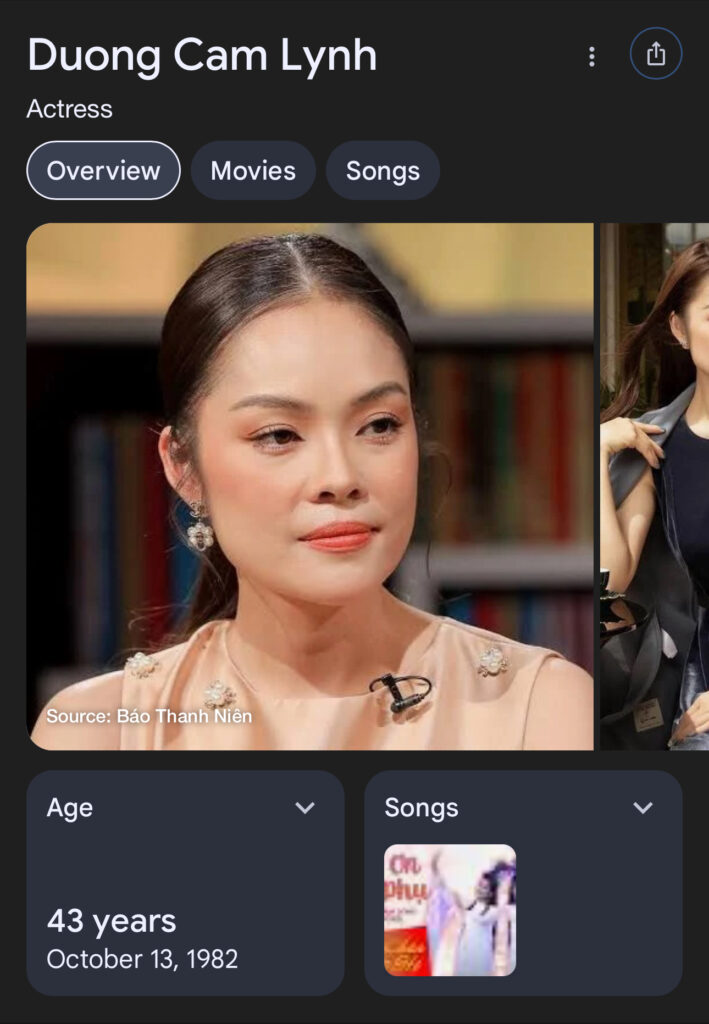709x1024 pixels.
Task: Select the Overview chip
Action: [103, 170]
